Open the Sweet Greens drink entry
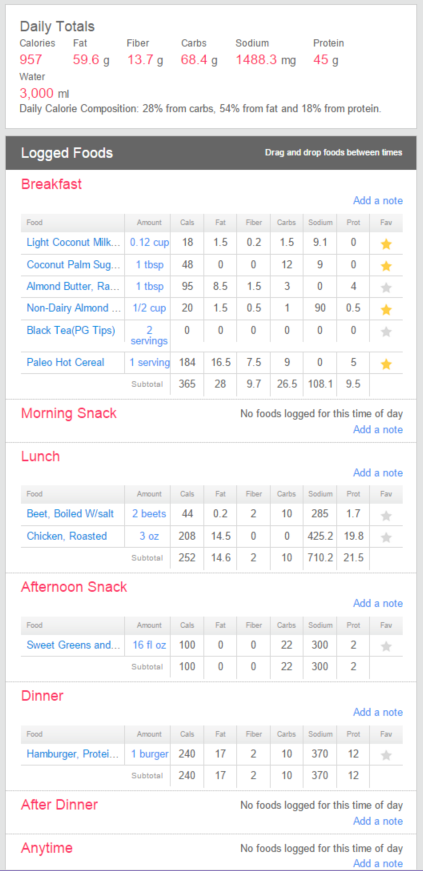This screenshot has width=423, height=871. 73,645
